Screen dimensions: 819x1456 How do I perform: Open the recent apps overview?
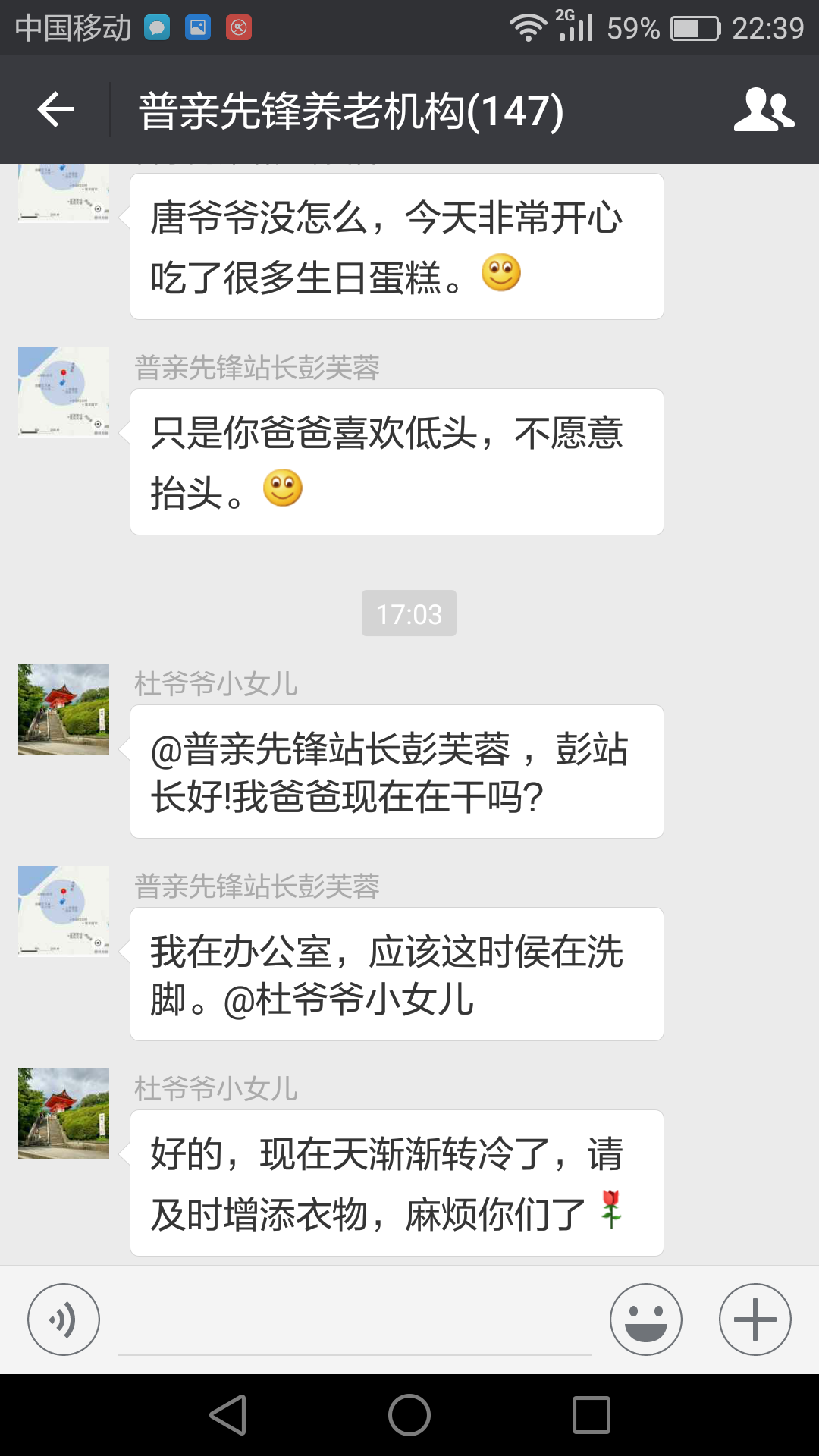click(591, 1415)
